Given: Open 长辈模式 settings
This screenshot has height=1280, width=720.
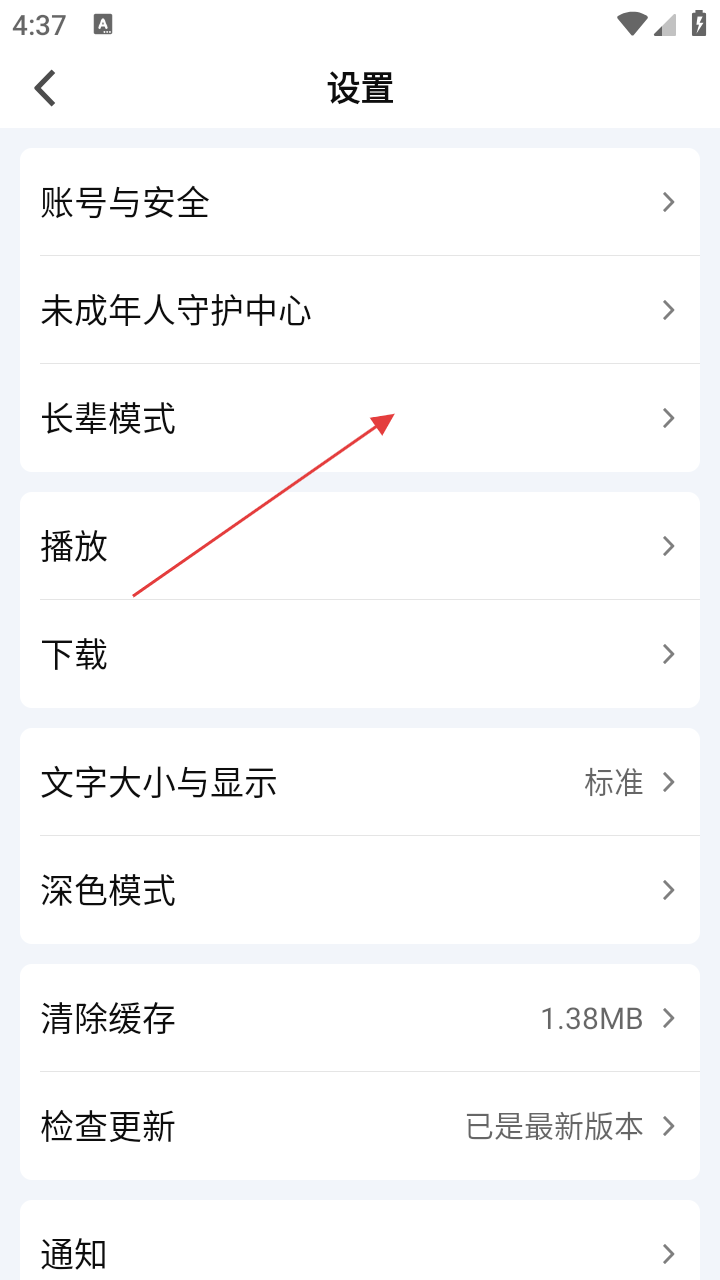Looking at the screenshot, I should pyautogui.click(x=360, y=418).
